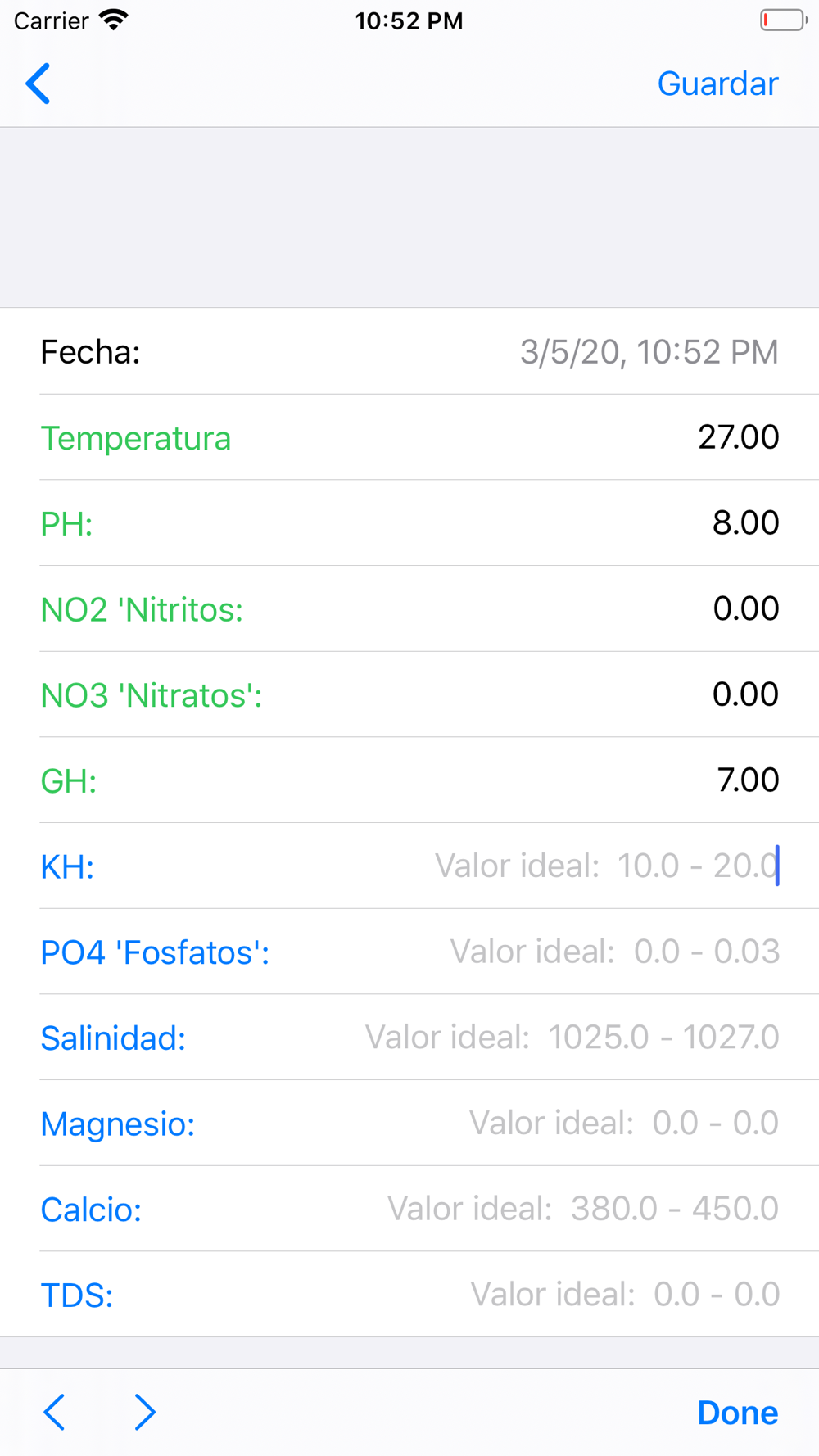Select the Salinidad input field
Viewport: 819px width, 1456px height.
coord(572,1038)
